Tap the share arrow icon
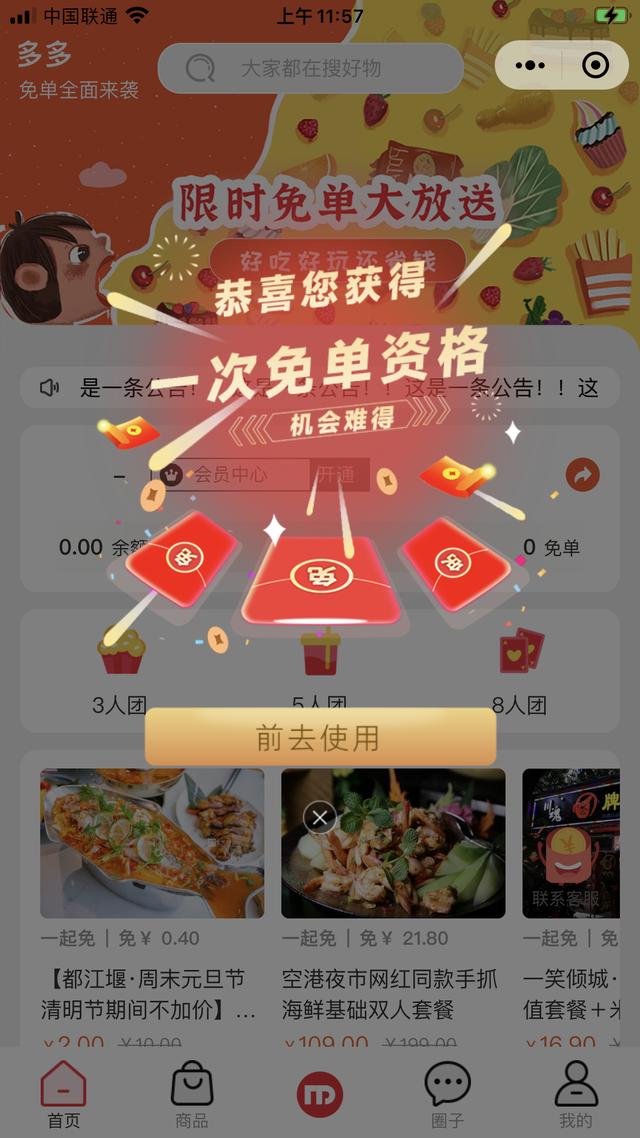Image resolution: width=640 pixels, height=1138 pixels. (582, 474)
